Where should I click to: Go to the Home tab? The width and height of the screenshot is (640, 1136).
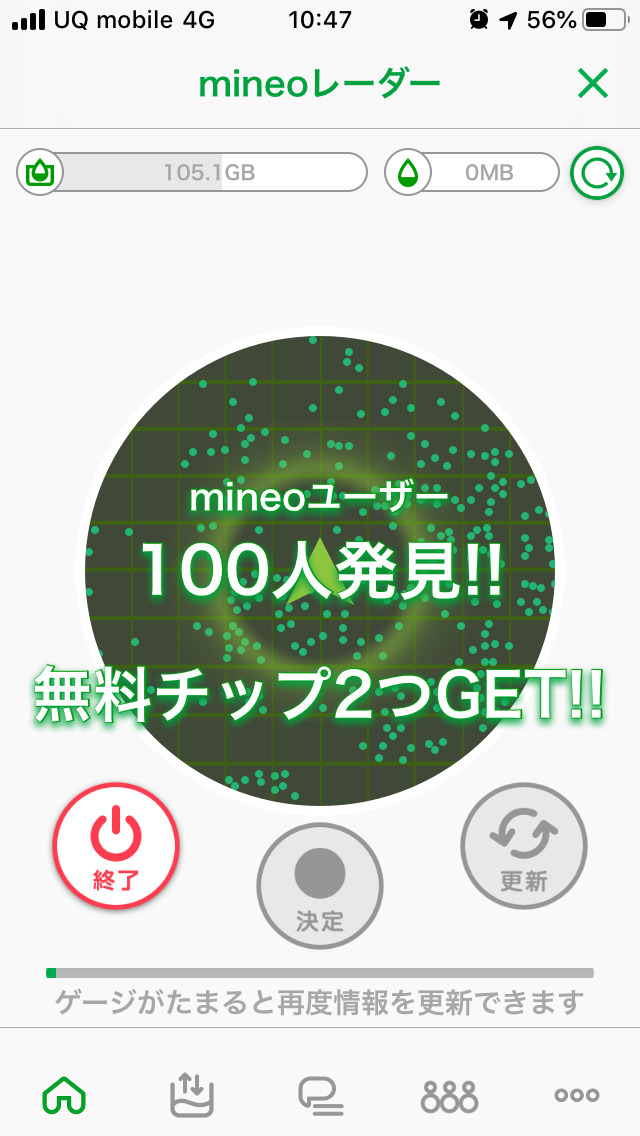coord(64,1095)
